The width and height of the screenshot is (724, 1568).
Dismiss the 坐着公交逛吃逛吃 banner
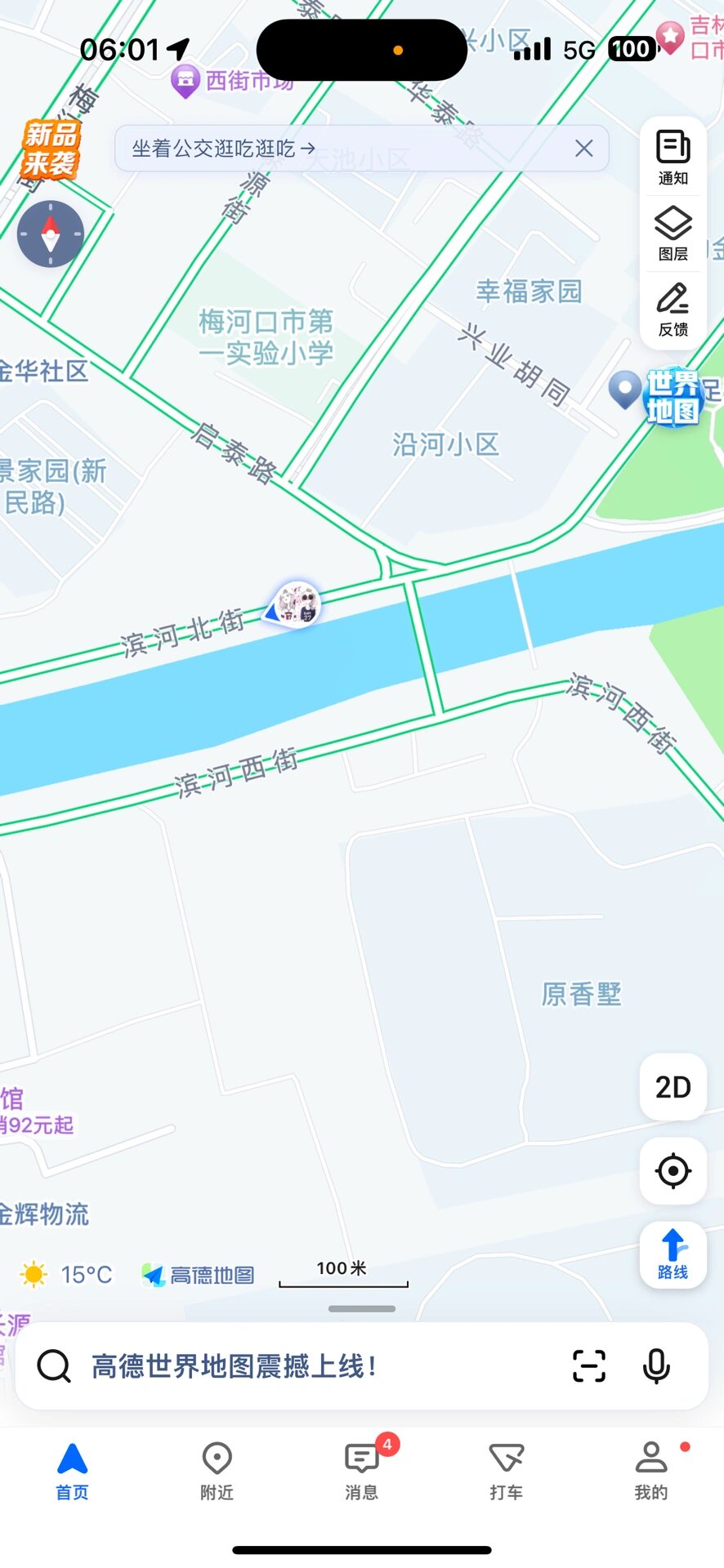click(583, 148)
